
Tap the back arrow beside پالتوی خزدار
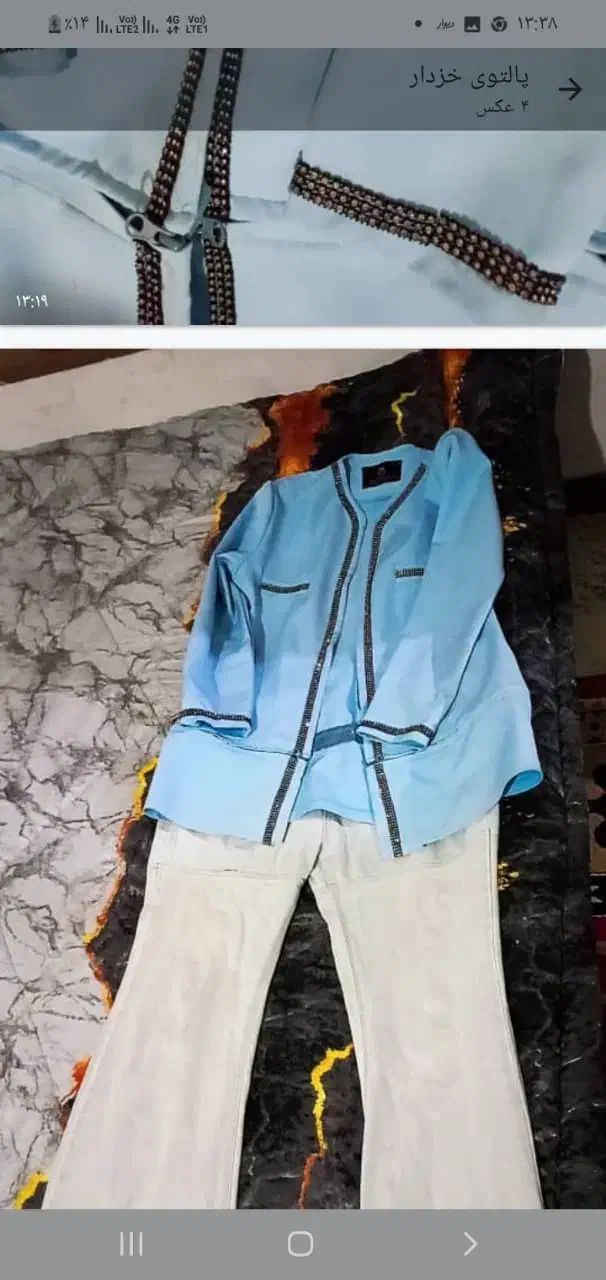point(570,89)
